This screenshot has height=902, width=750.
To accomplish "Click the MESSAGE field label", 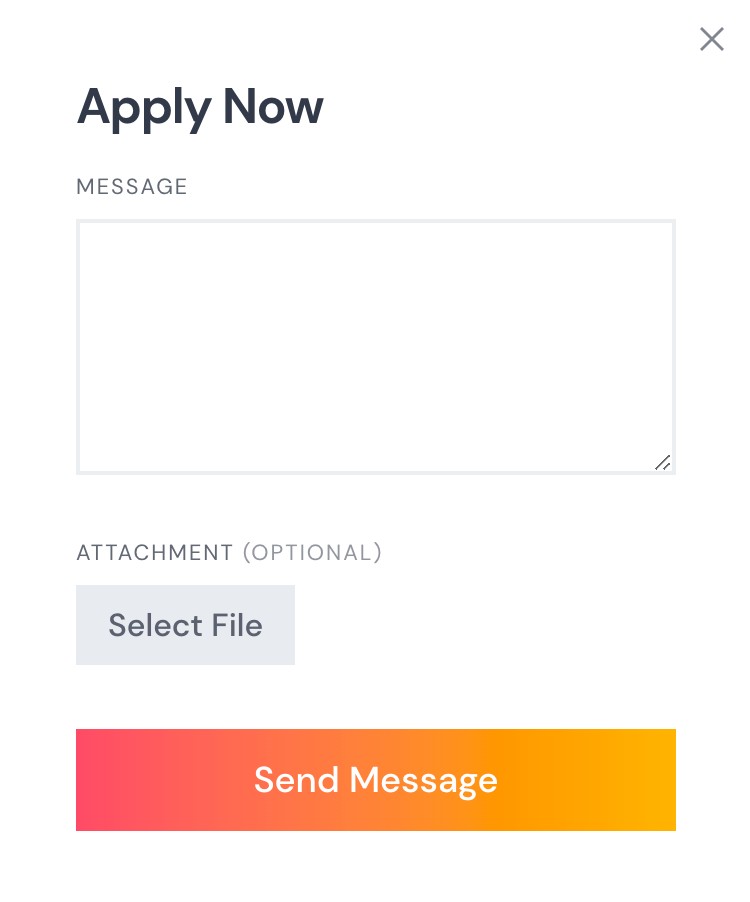I will pos(131,187).
